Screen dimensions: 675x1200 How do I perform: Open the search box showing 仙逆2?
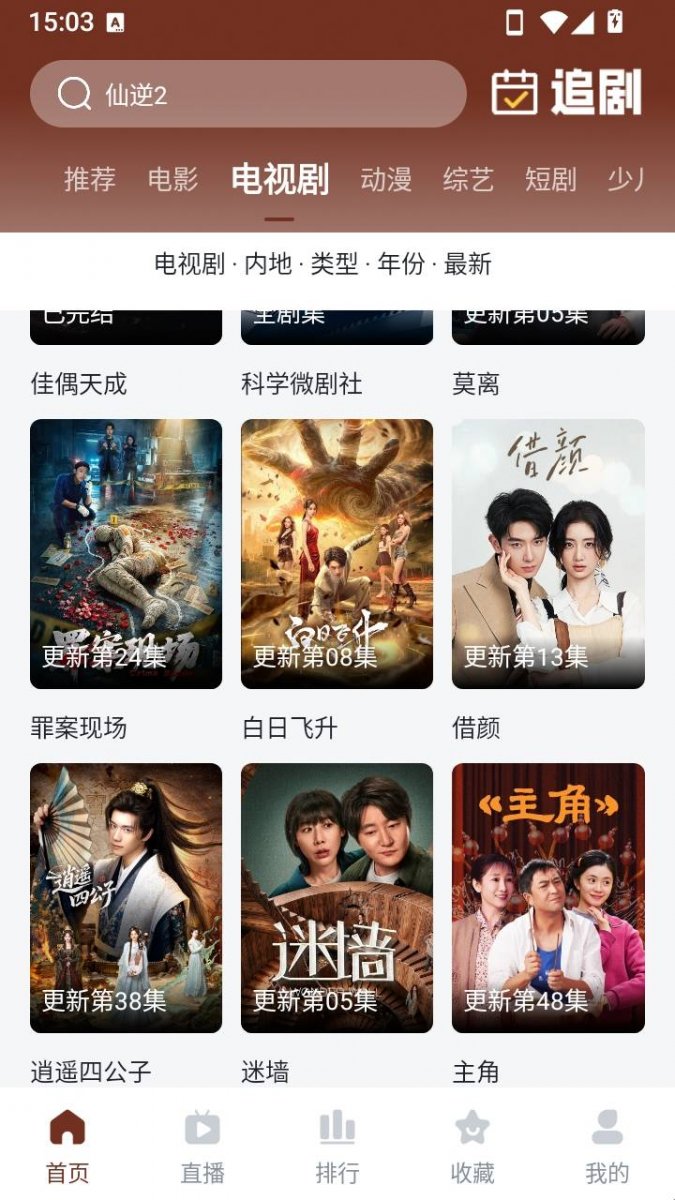click(248, 94)
